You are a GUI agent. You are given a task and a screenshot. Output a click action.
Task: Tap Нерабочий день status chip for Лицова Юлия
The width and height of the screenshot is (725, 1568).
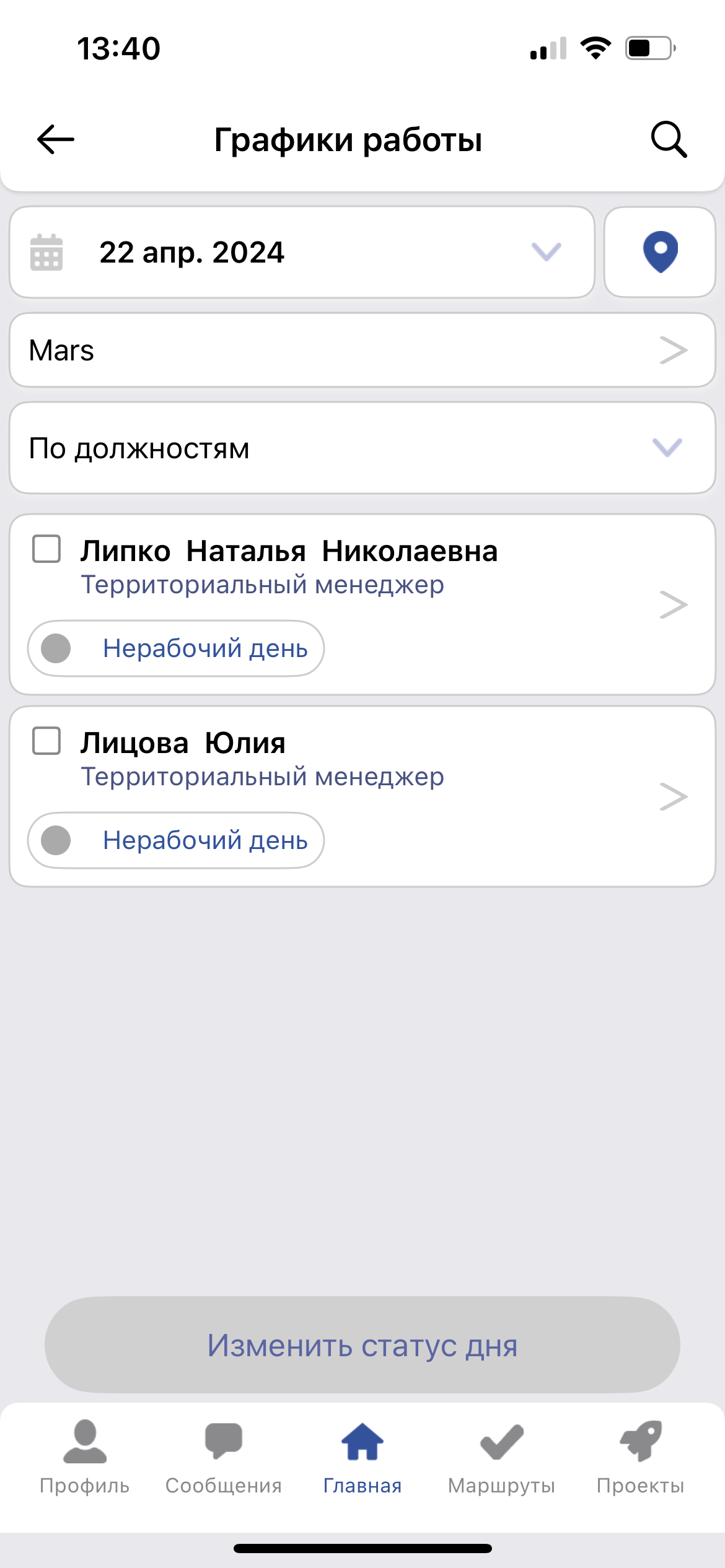pos(176,840)
